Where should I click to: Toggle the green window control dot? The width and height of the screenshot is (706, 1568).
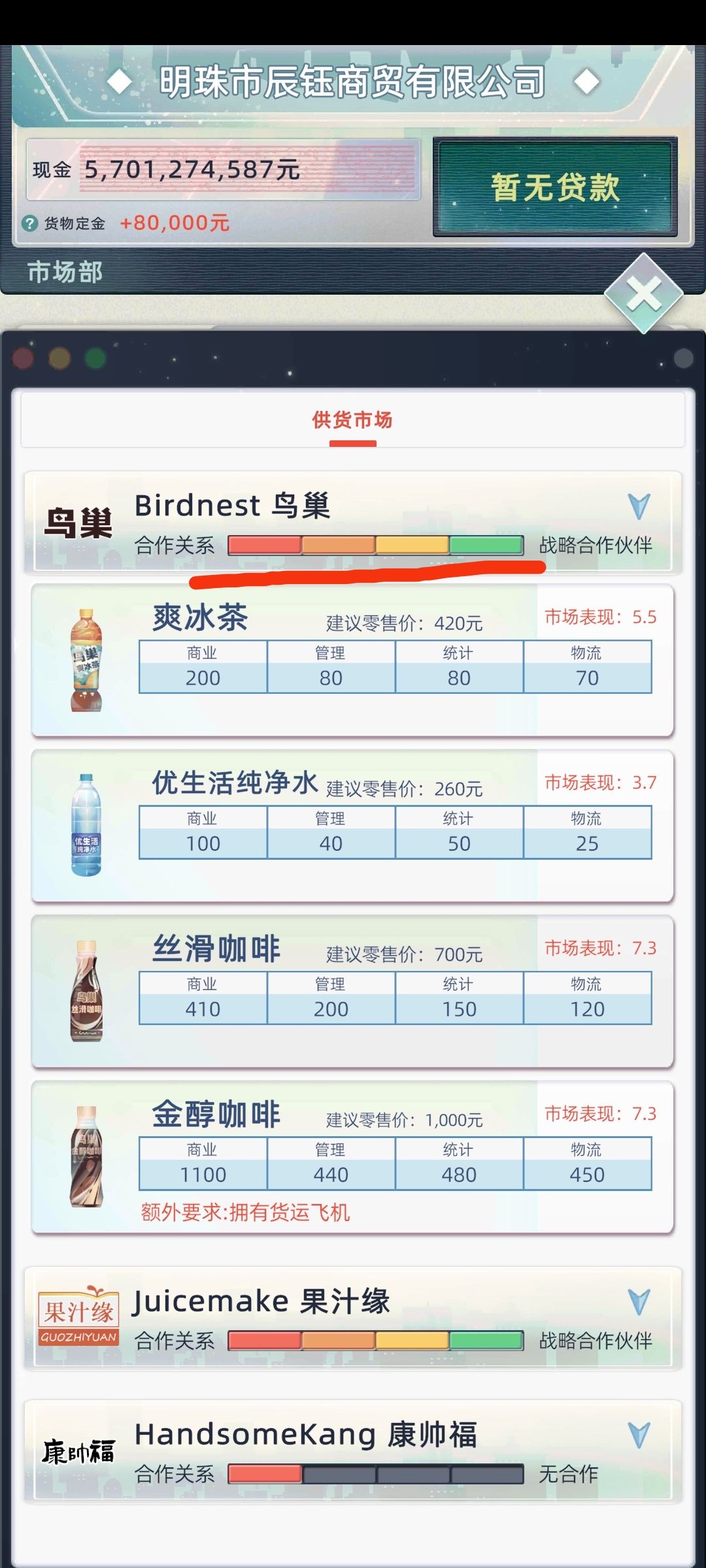pyautogui.click(x=93, y=357)
